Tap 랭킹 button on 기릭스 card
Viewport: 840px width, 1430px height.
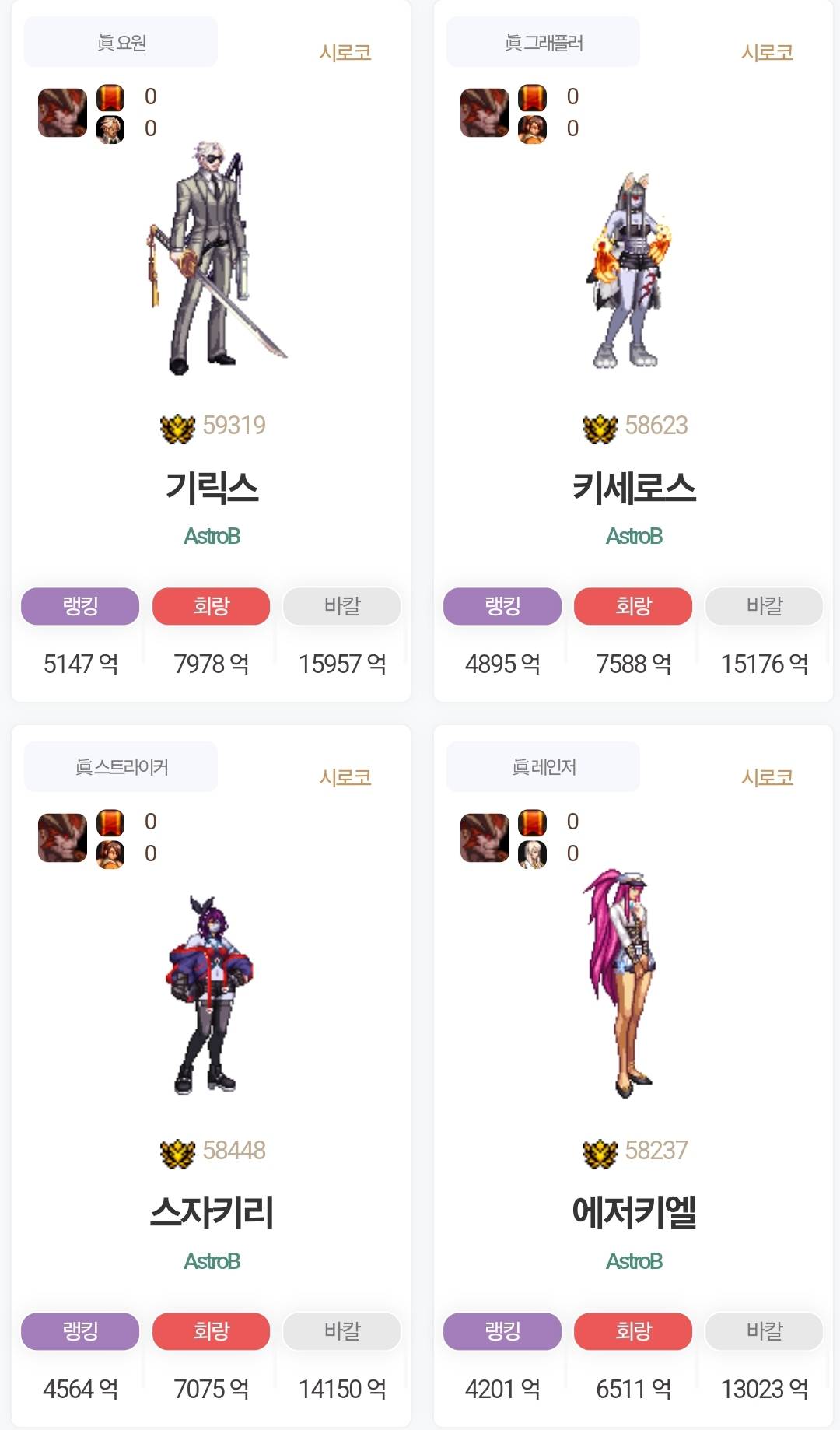pyautogui.click(x=80, y=606)
